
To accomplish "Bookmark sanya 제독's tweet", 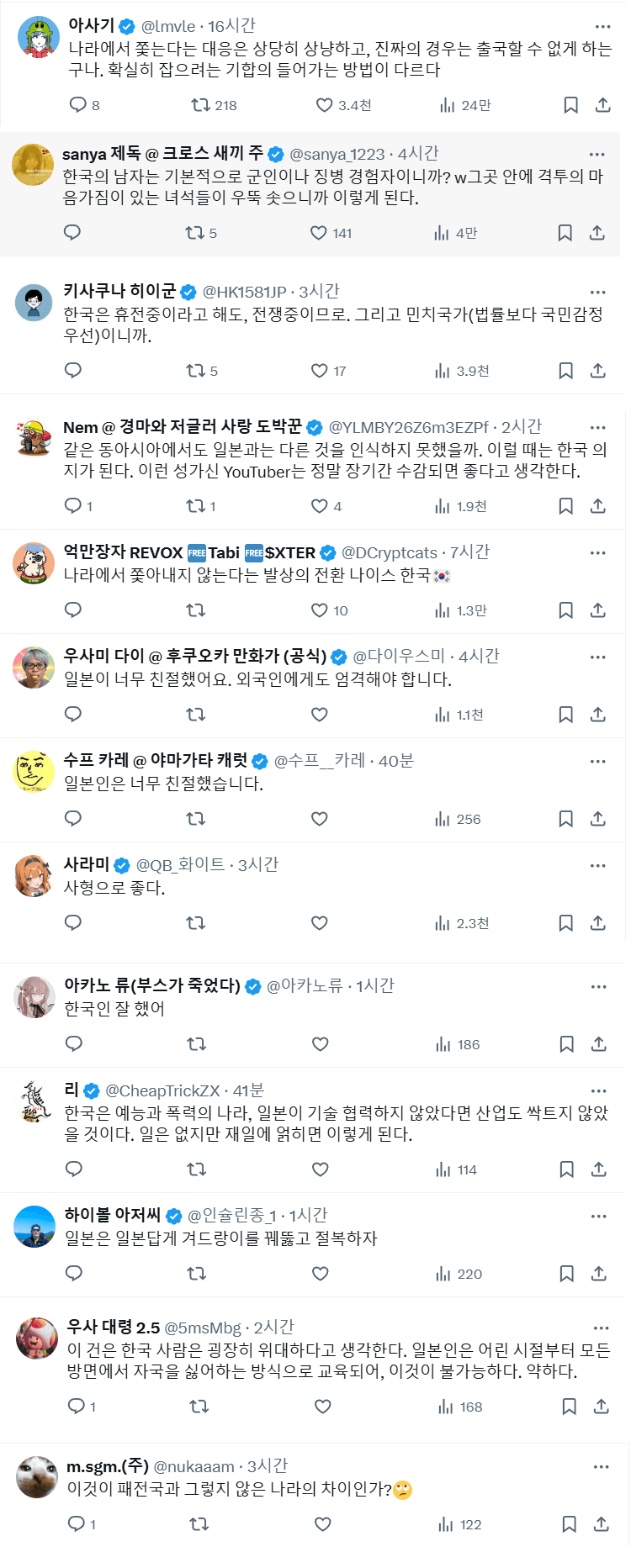I will click(x=565, y=233).
